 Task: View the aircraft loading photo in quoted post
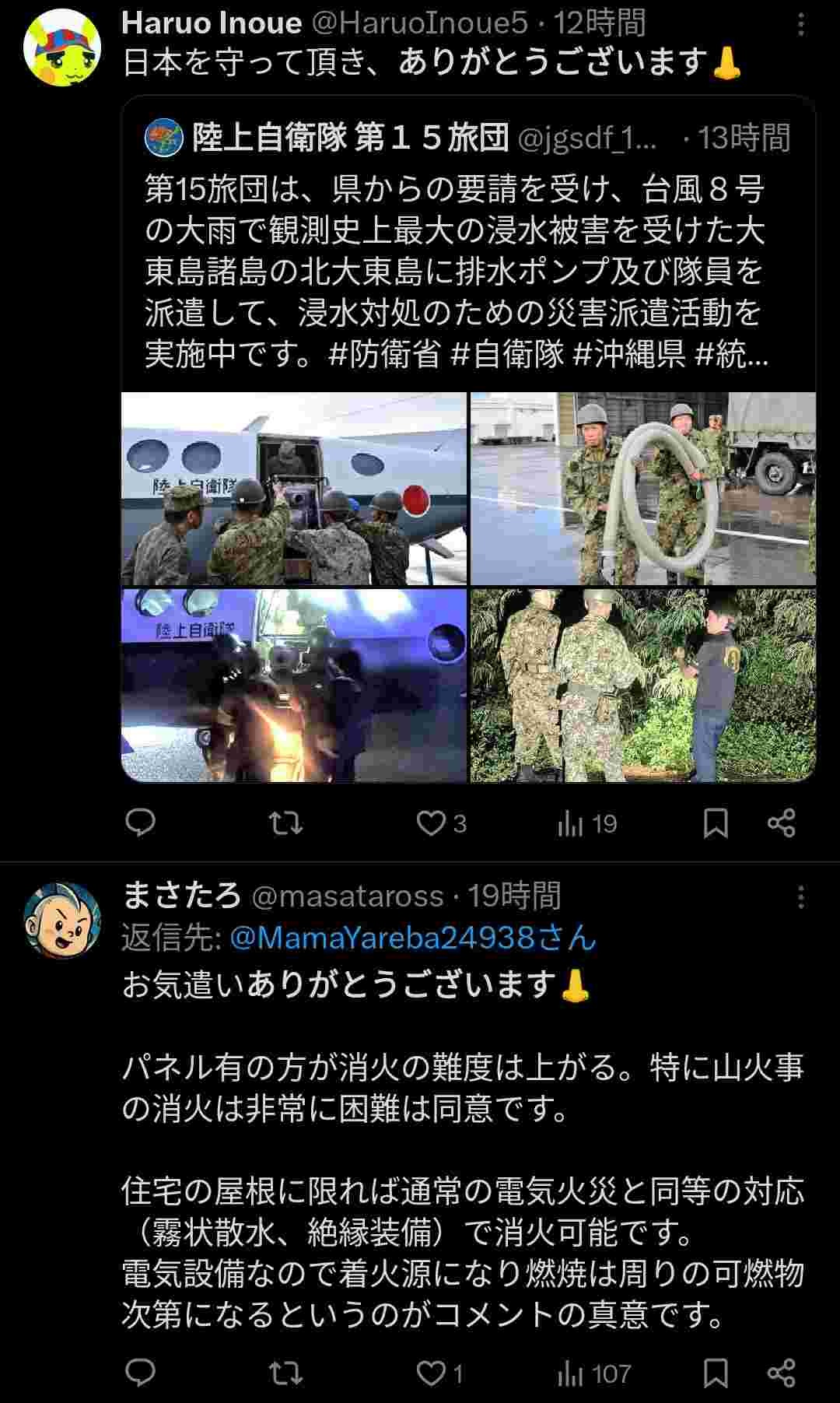(294, 488)
